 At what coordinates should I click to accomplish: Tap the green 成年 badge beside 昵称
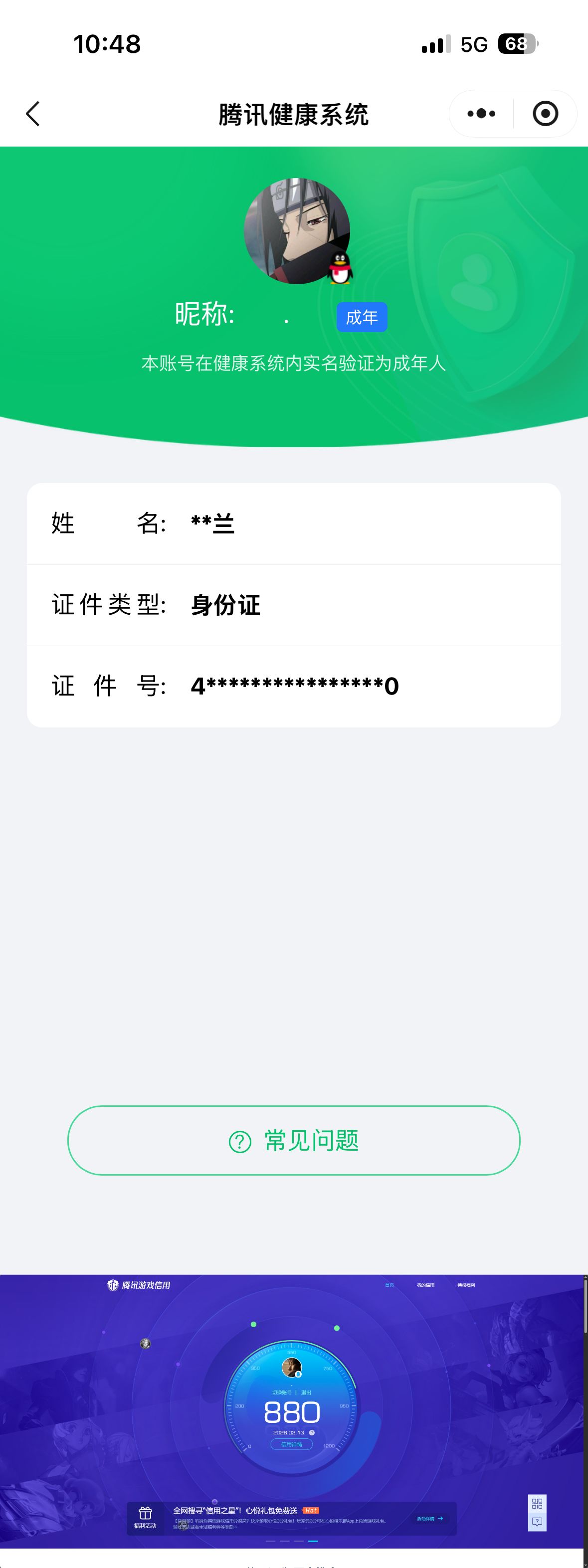tap(362, 317)
